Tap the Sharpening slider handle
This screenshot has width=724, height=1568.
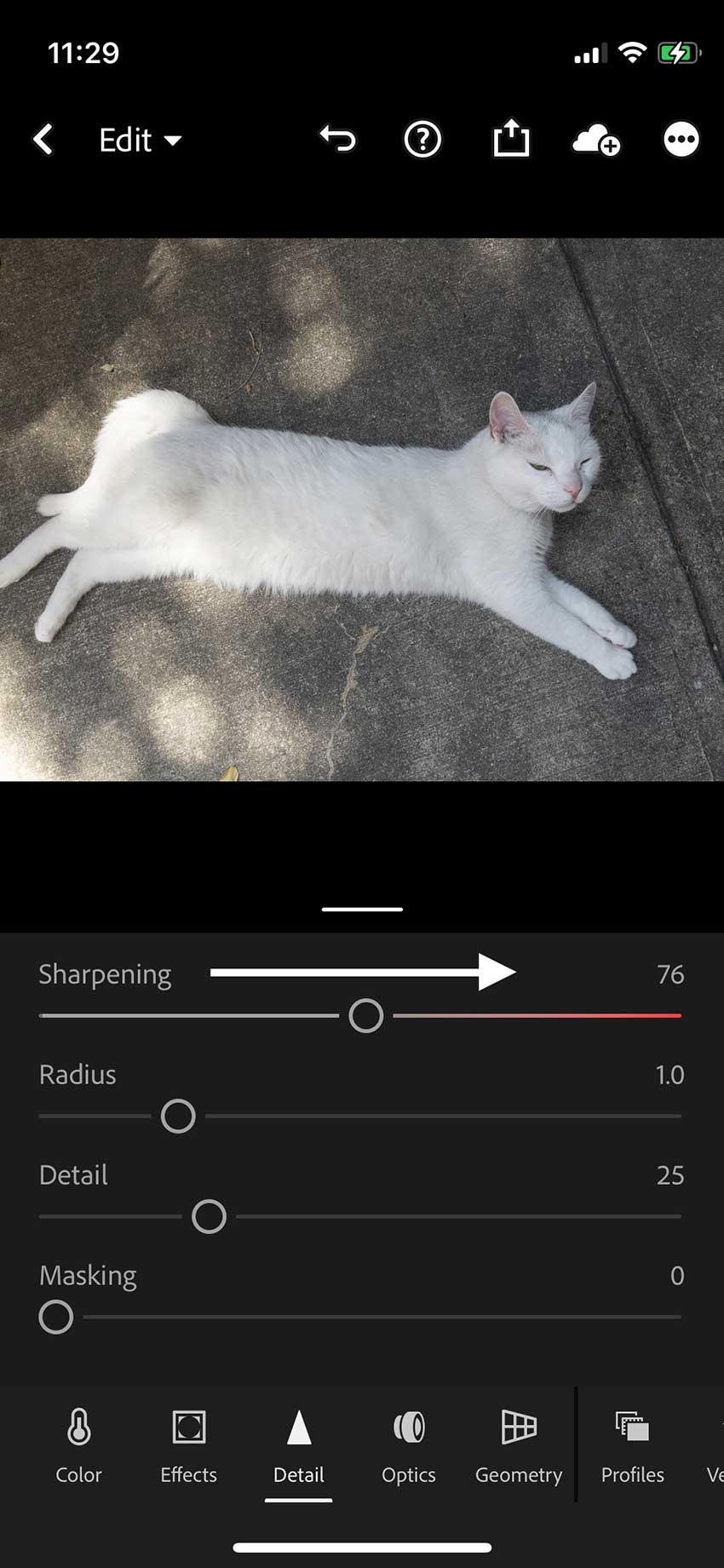point(366,1015)
